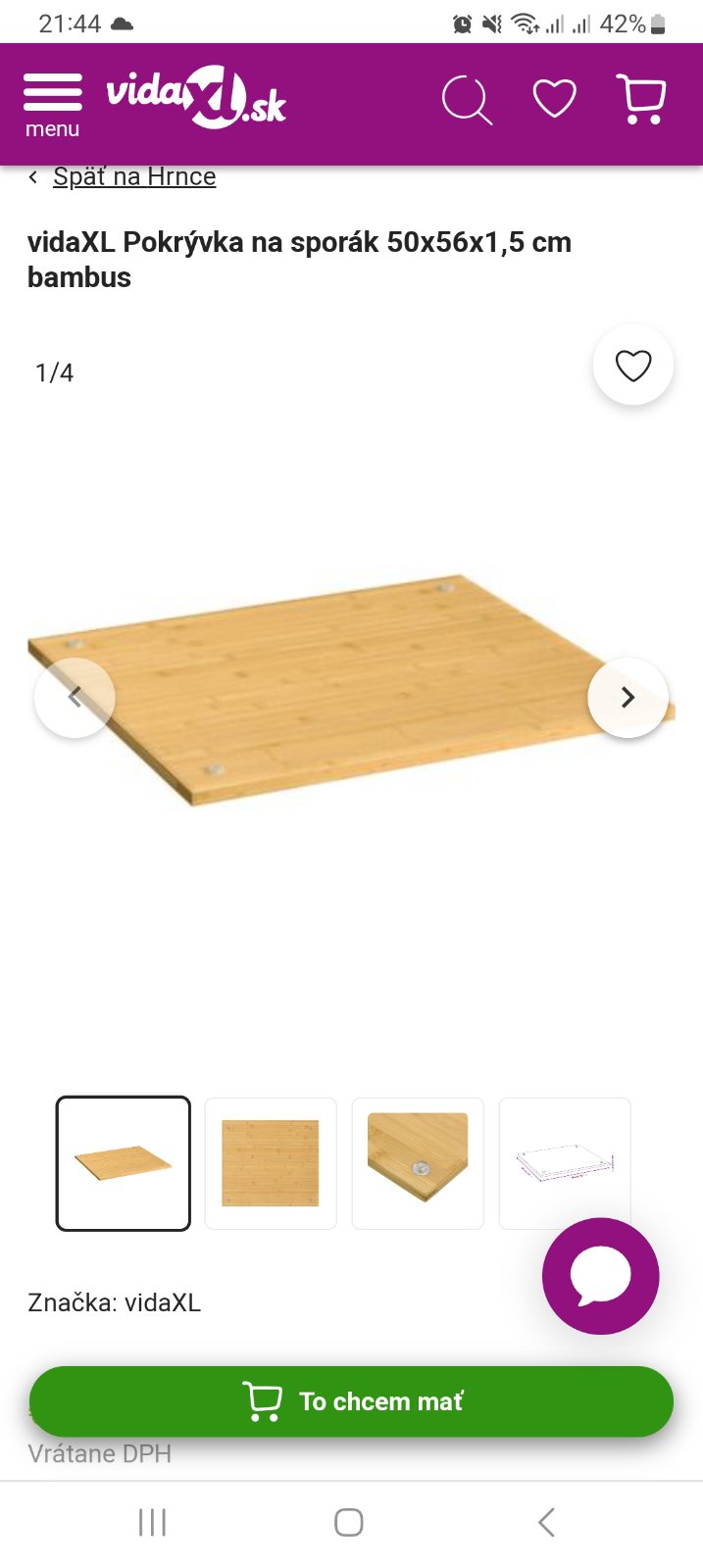Show the next product image
The image size is (703, 1568).
tap(628, 698)
